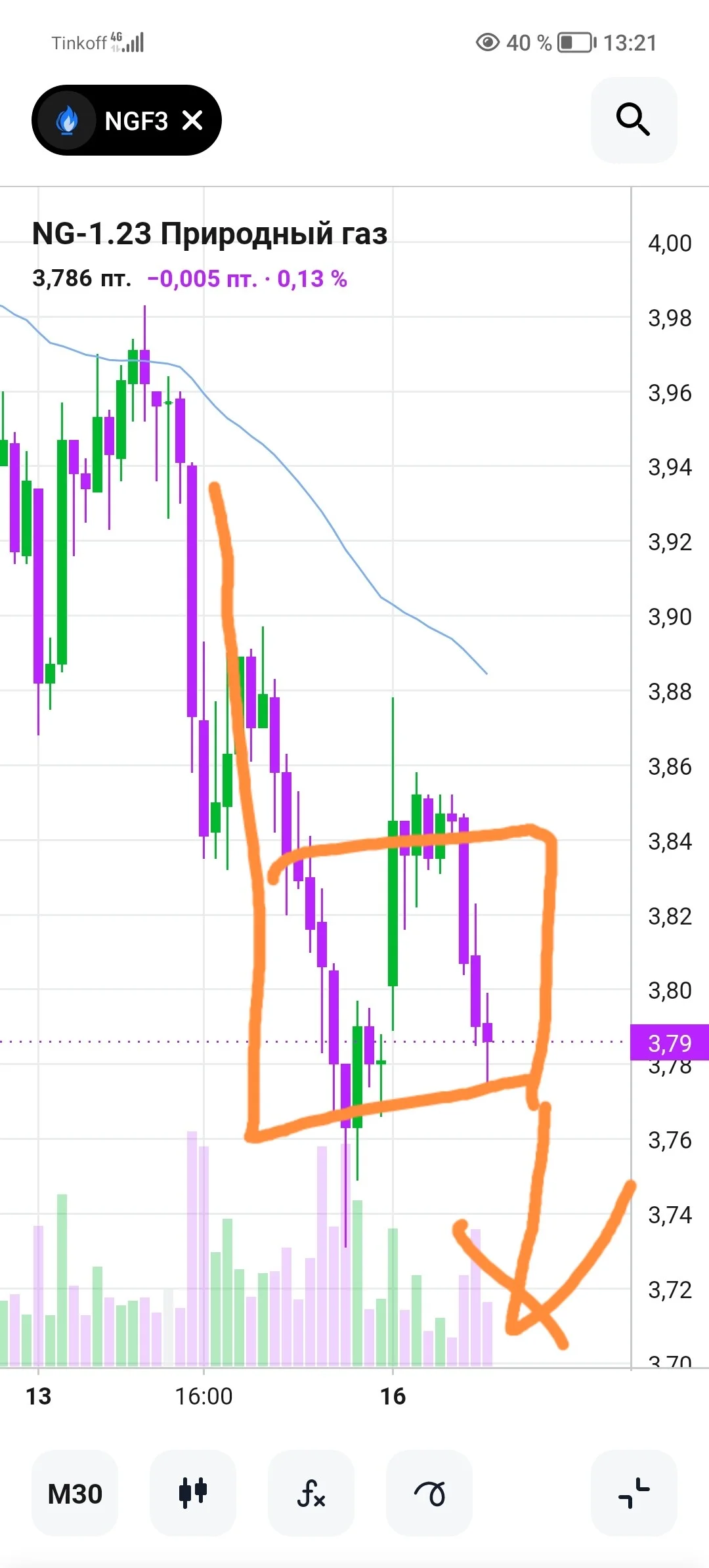Open the candlestick chart type selector
This screenshot has width=709, height=1568.
193,1494
